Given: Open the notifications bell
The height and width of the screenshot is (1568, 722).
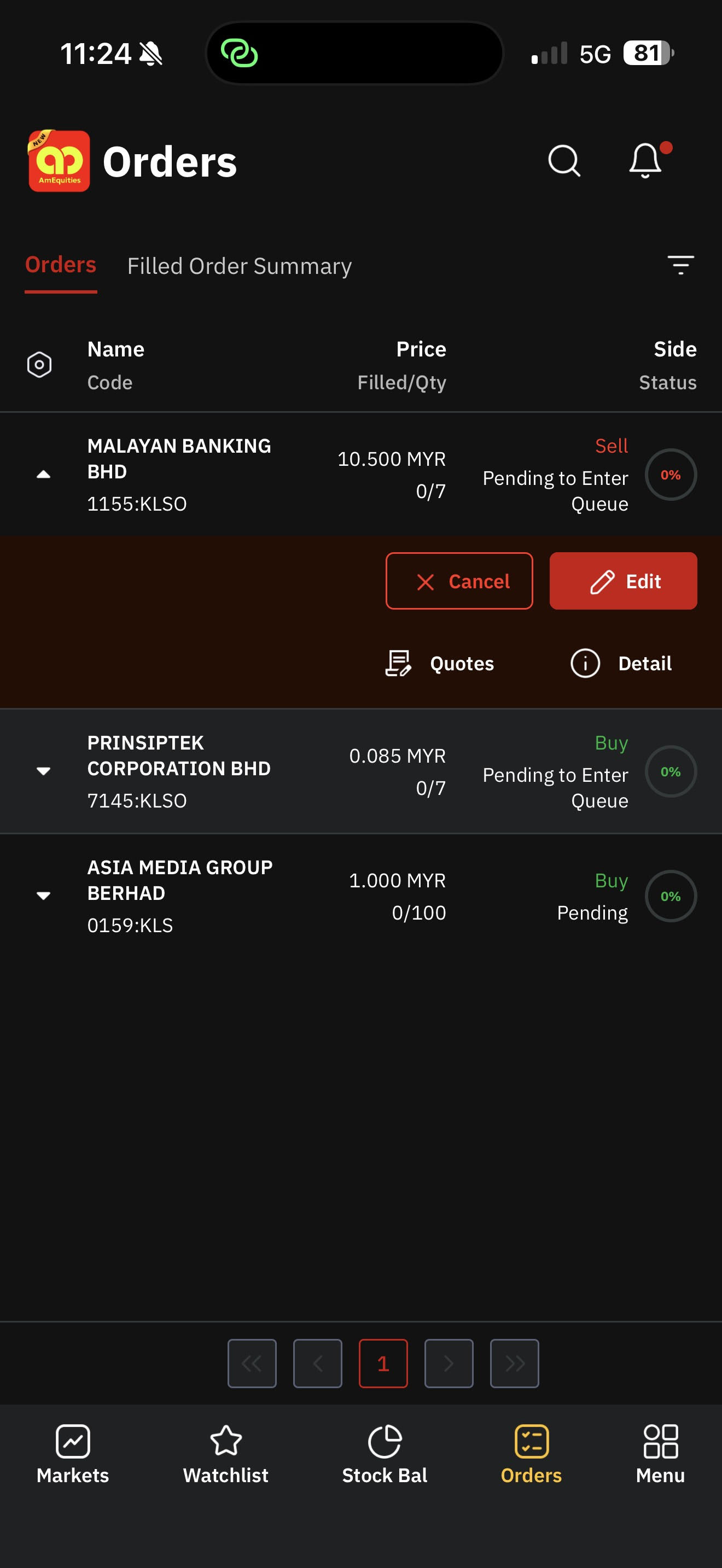Looking at the screenshot, I should [x=645, y=161].
